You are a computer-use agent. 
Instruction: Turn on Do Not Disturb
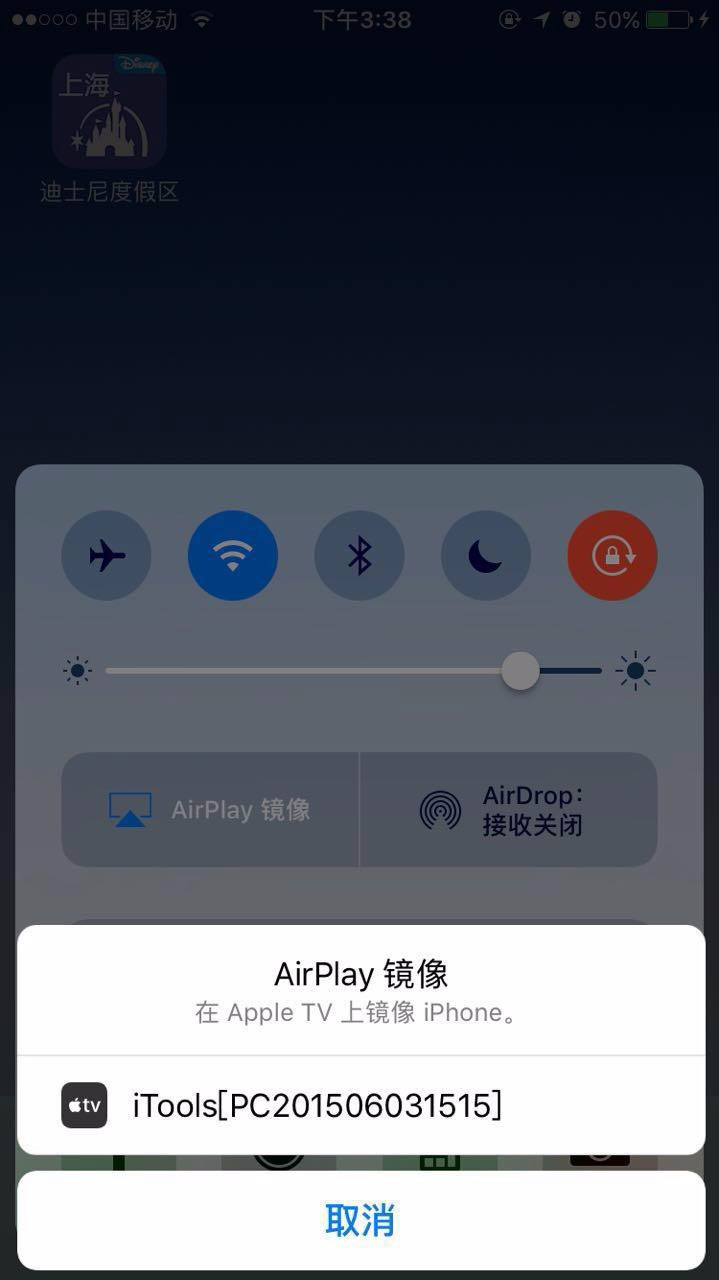[486, 556]
